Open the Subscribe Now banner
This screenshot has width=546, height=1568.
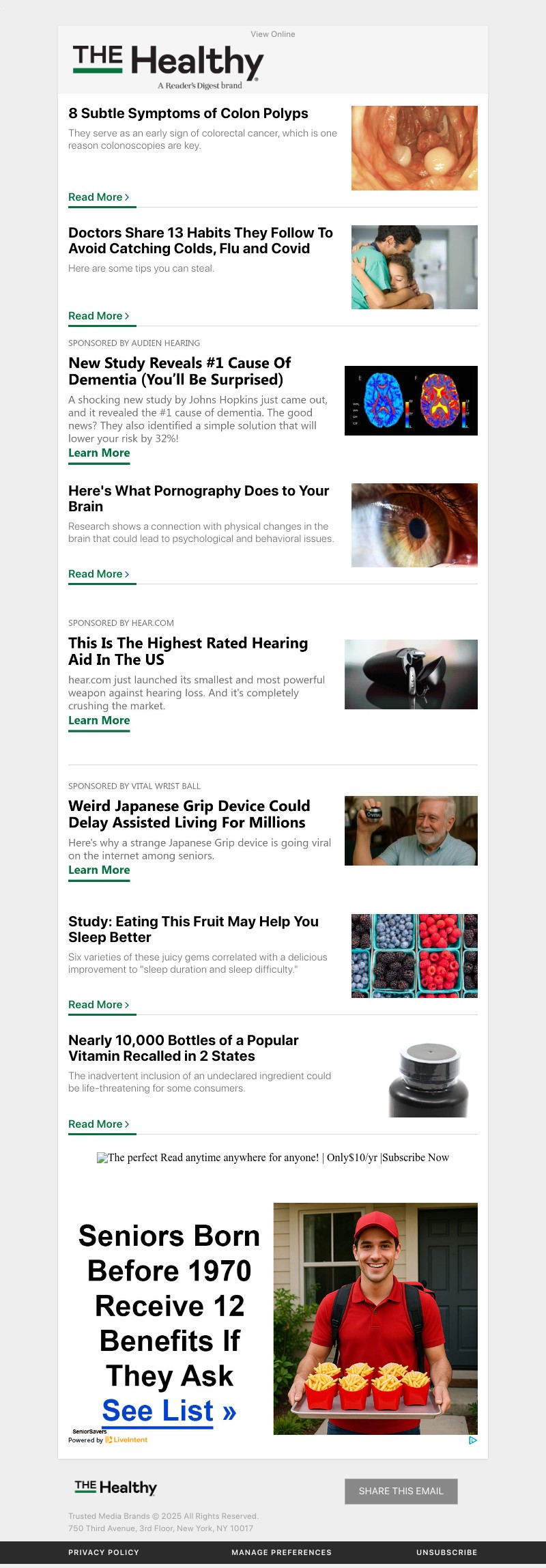coord(273,1158)
